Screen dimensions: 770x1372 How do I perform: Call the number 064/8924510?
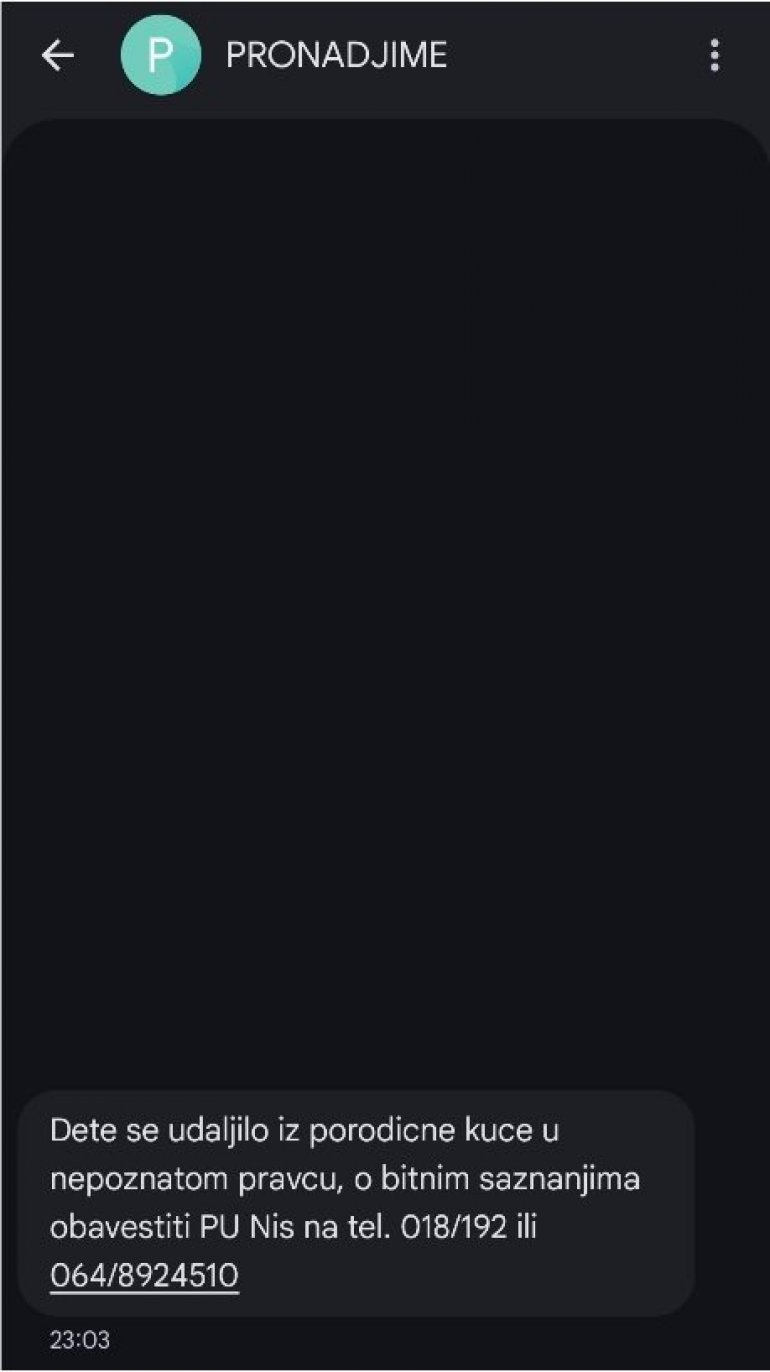click(x=144, y=1275)
